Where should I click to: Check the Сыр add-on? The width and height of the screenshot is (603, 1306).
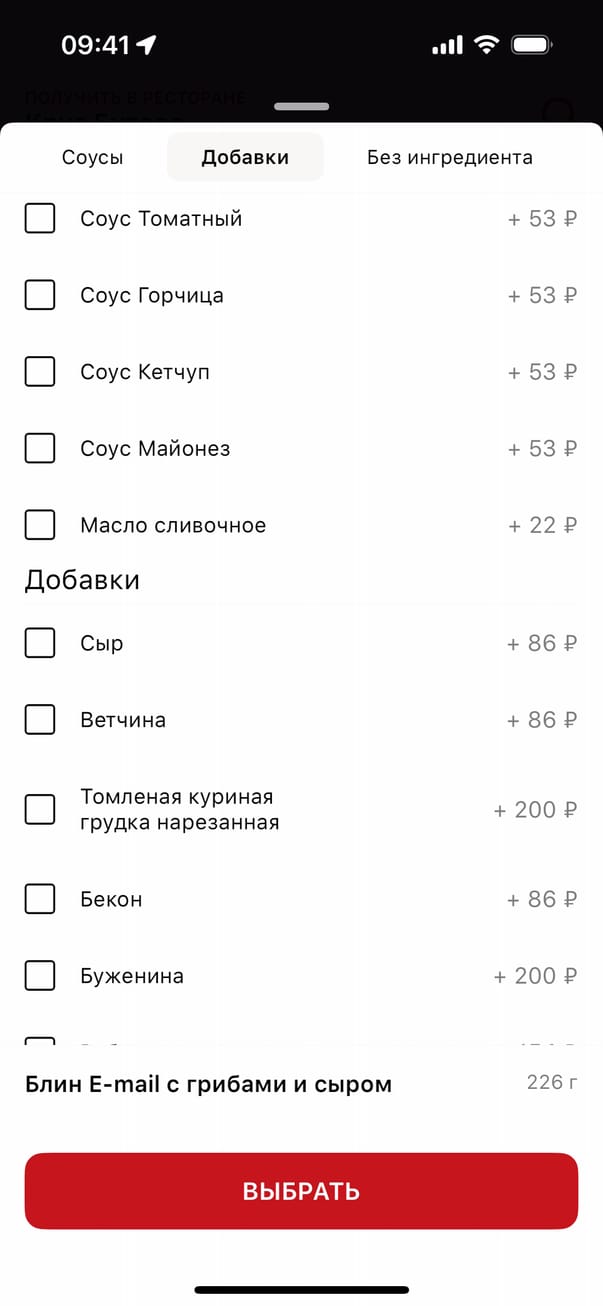[40, 643]
